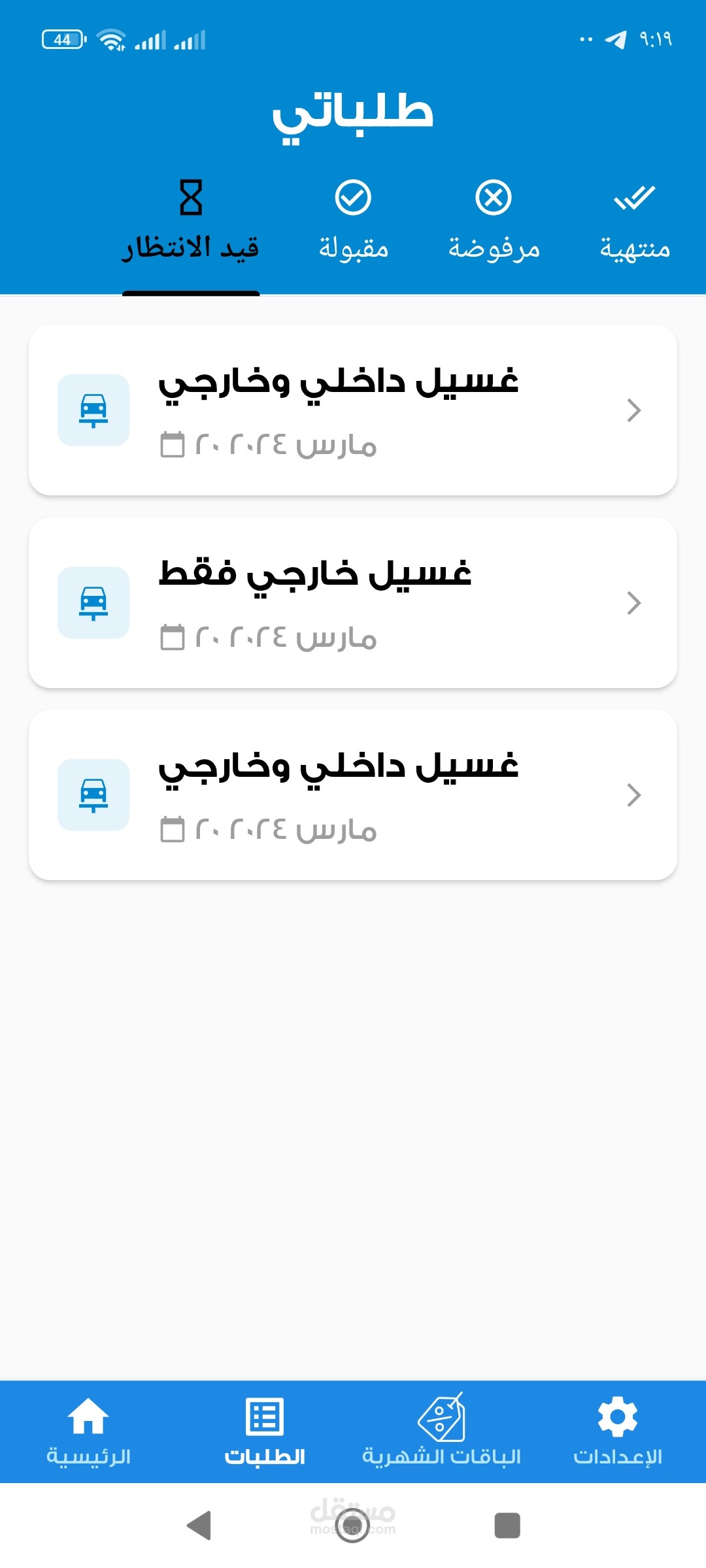Select the قيد الانتظار tab
Screen dimensions: 706x1568
pos(191,222)
